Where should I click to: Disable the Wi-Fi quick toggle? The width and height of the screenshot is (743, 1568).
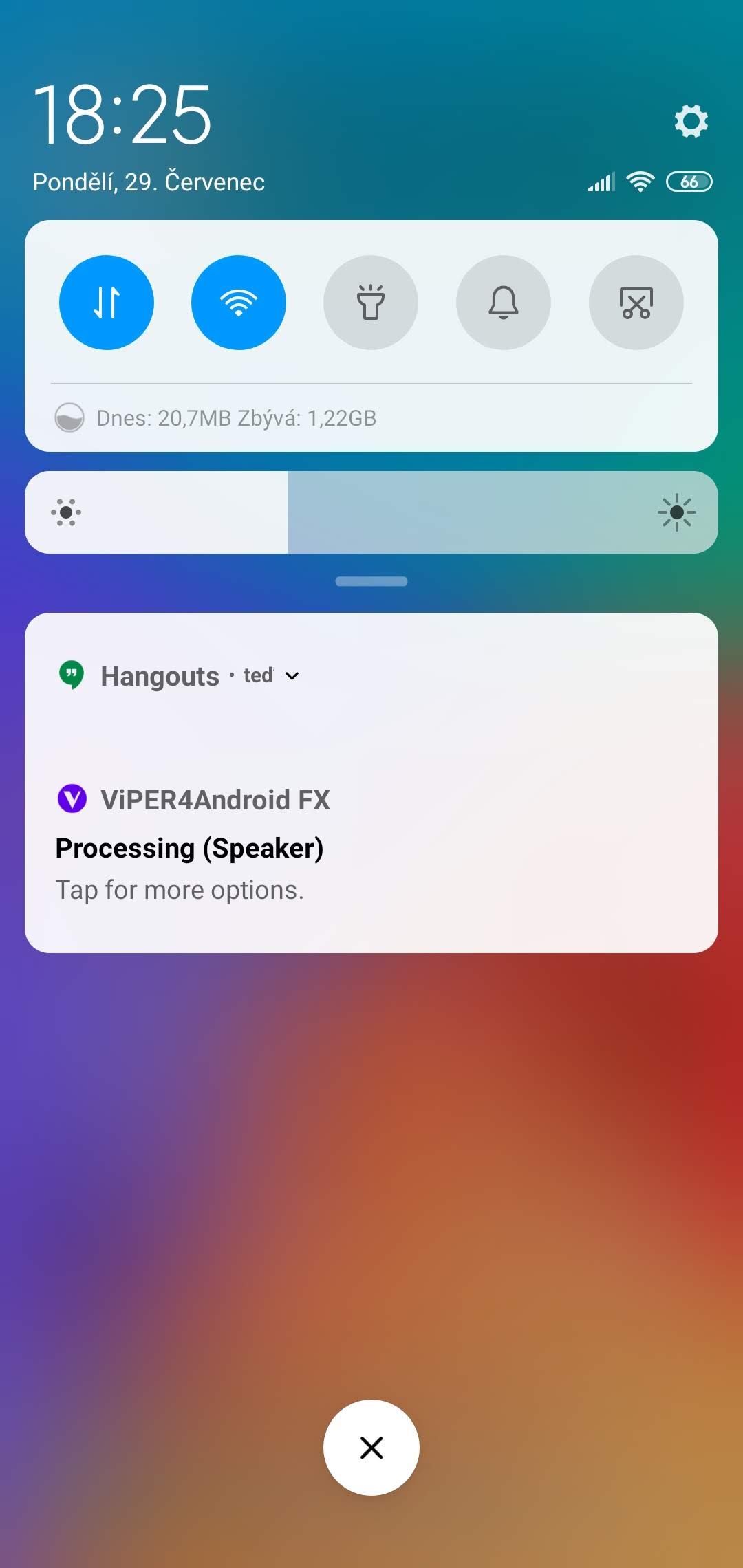pyautogui.click(x=239, y=303)
